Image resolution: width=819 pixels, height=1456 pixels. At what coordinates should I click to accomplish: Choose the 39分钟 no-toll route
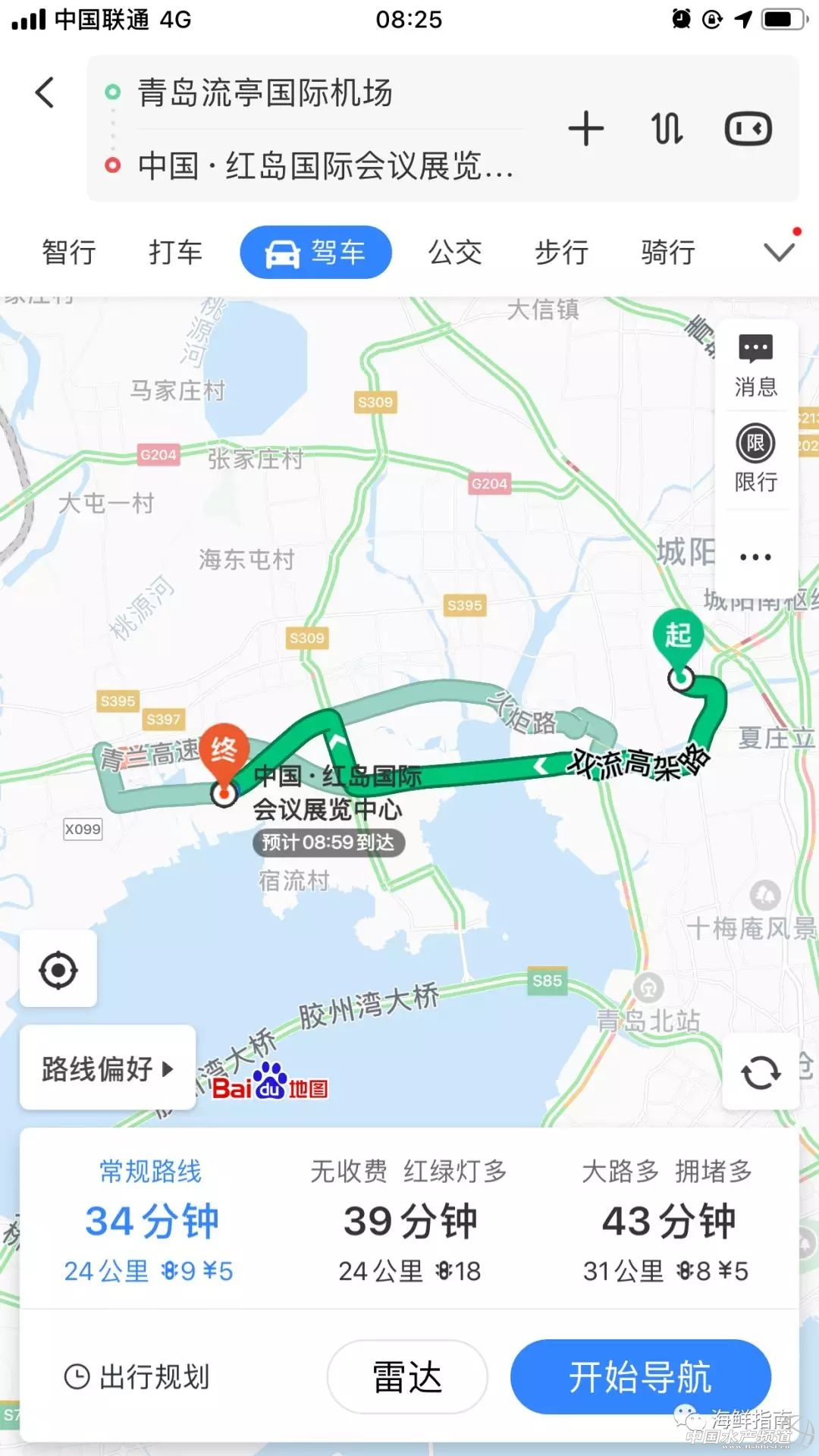(409, 1221)
